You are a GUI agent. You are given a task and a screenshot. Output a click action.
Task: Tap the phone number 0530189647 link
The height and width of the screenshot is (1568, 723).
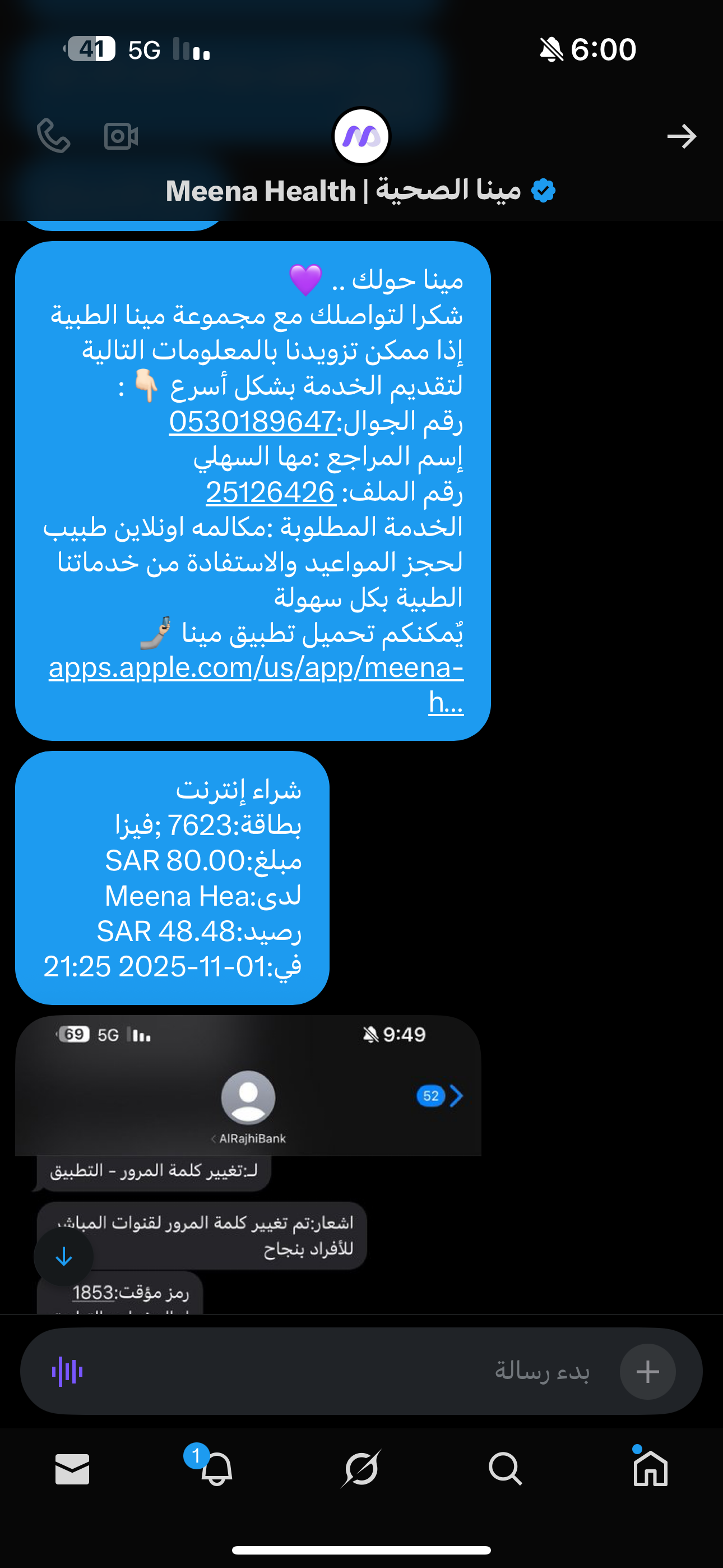pos(253,421)
